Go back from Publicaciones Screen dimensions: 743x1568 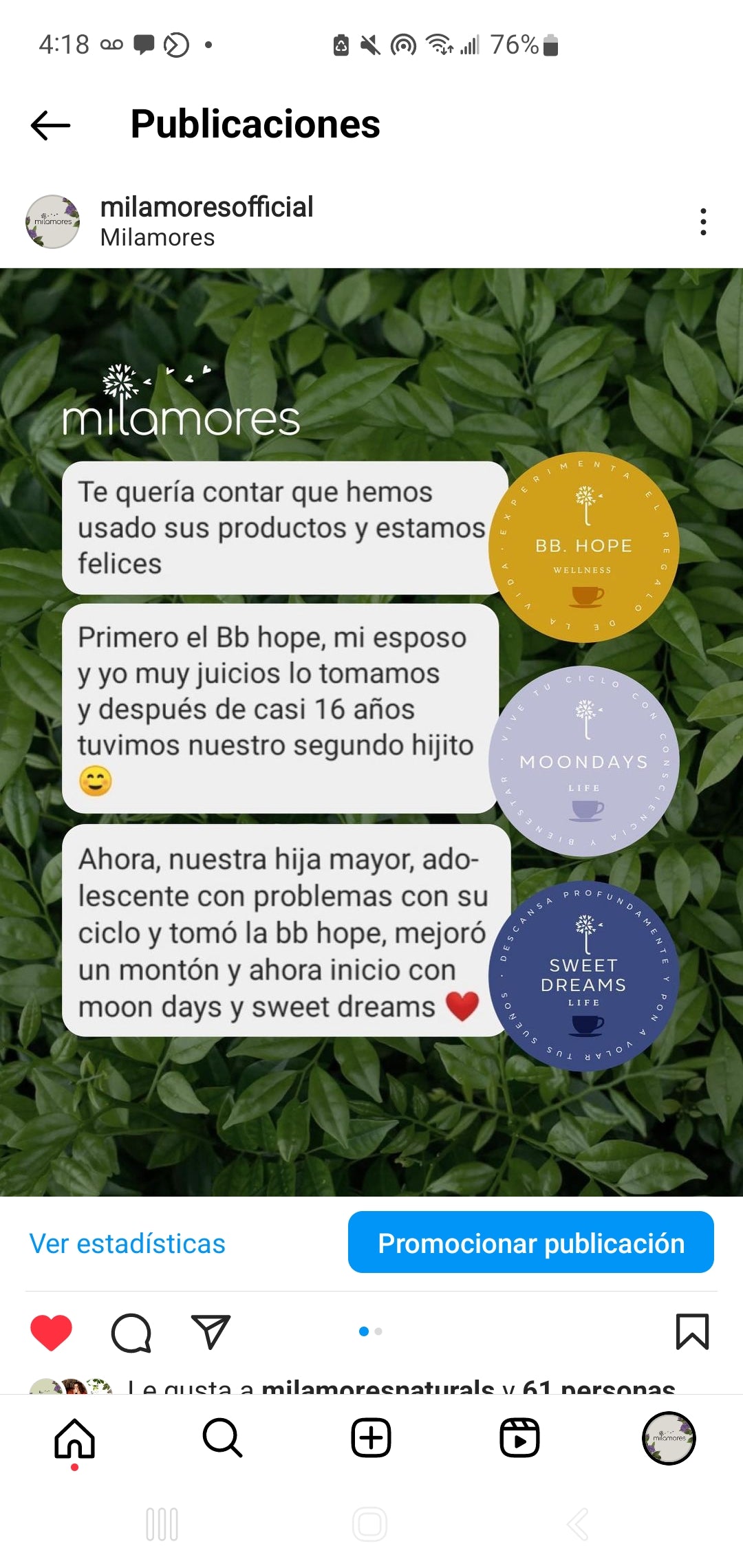tap(51, 125)
